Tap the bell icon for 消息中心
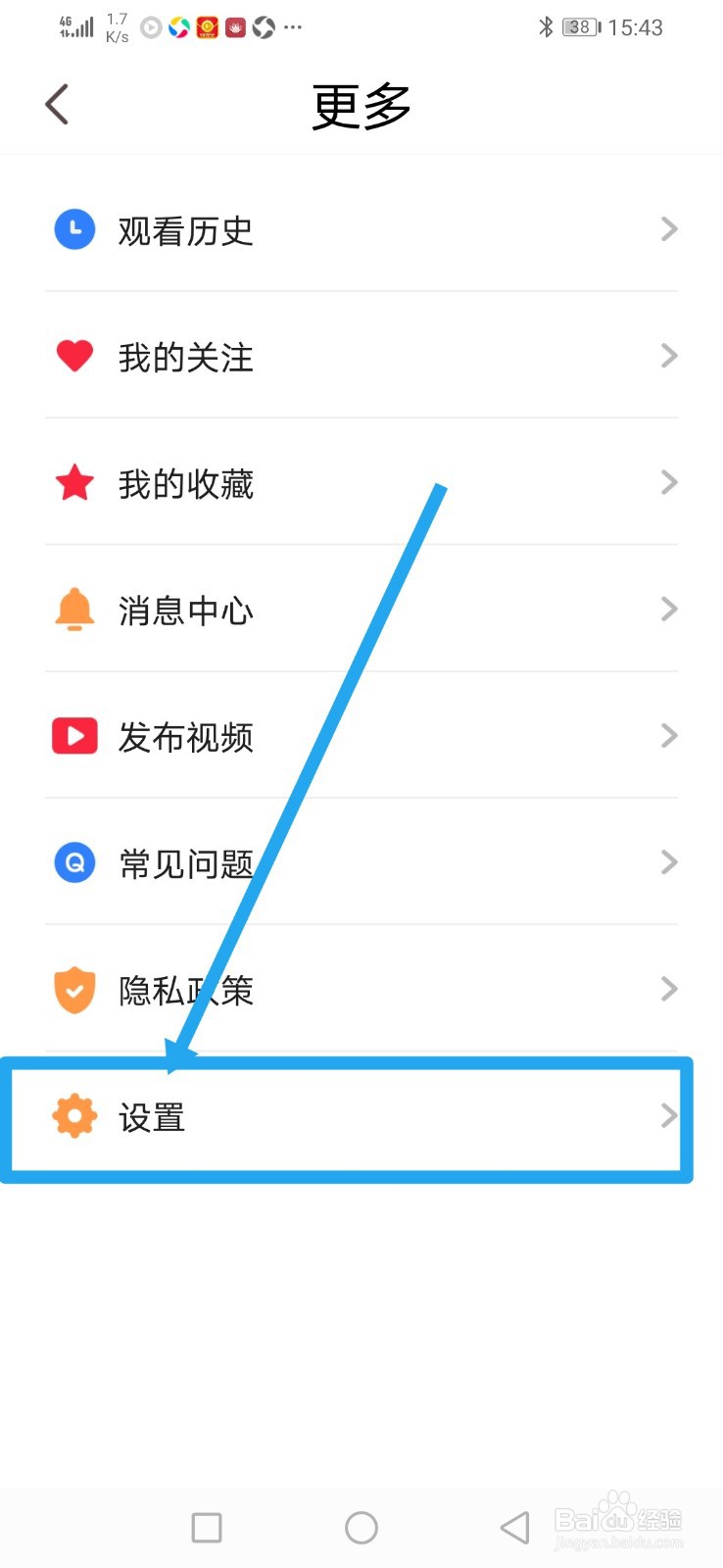The width and height of the screenshot is (723, 1568). pos(73,609)
